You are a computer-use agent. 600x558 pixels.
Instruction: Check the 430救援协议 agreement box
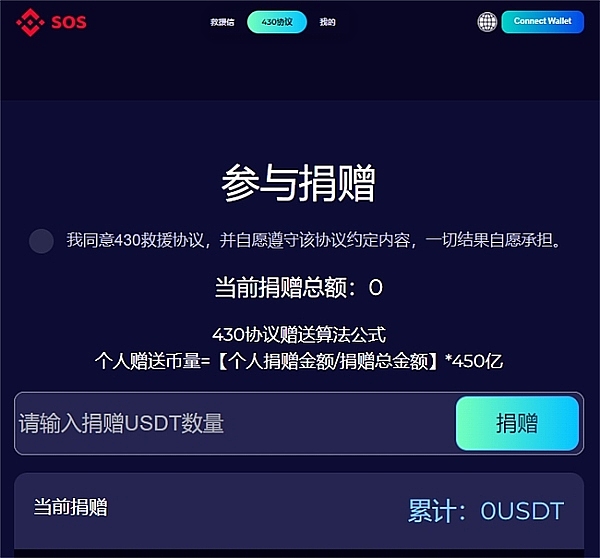pyautogui.click(x=41, y=240)
